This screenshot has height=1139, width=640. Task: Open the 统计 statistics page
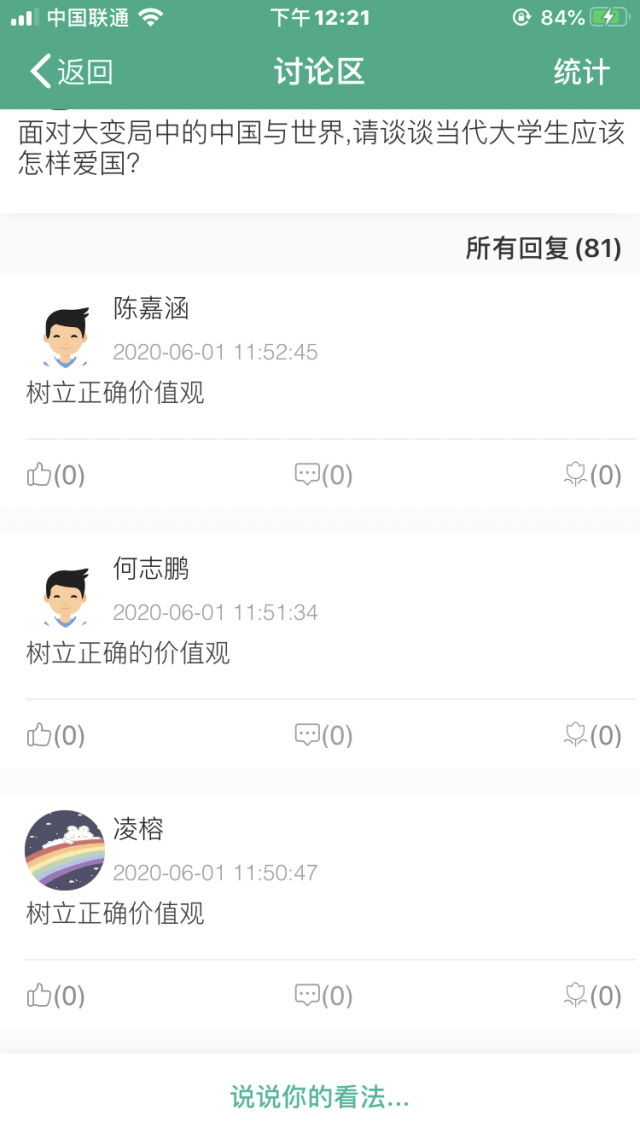(581, 72)
